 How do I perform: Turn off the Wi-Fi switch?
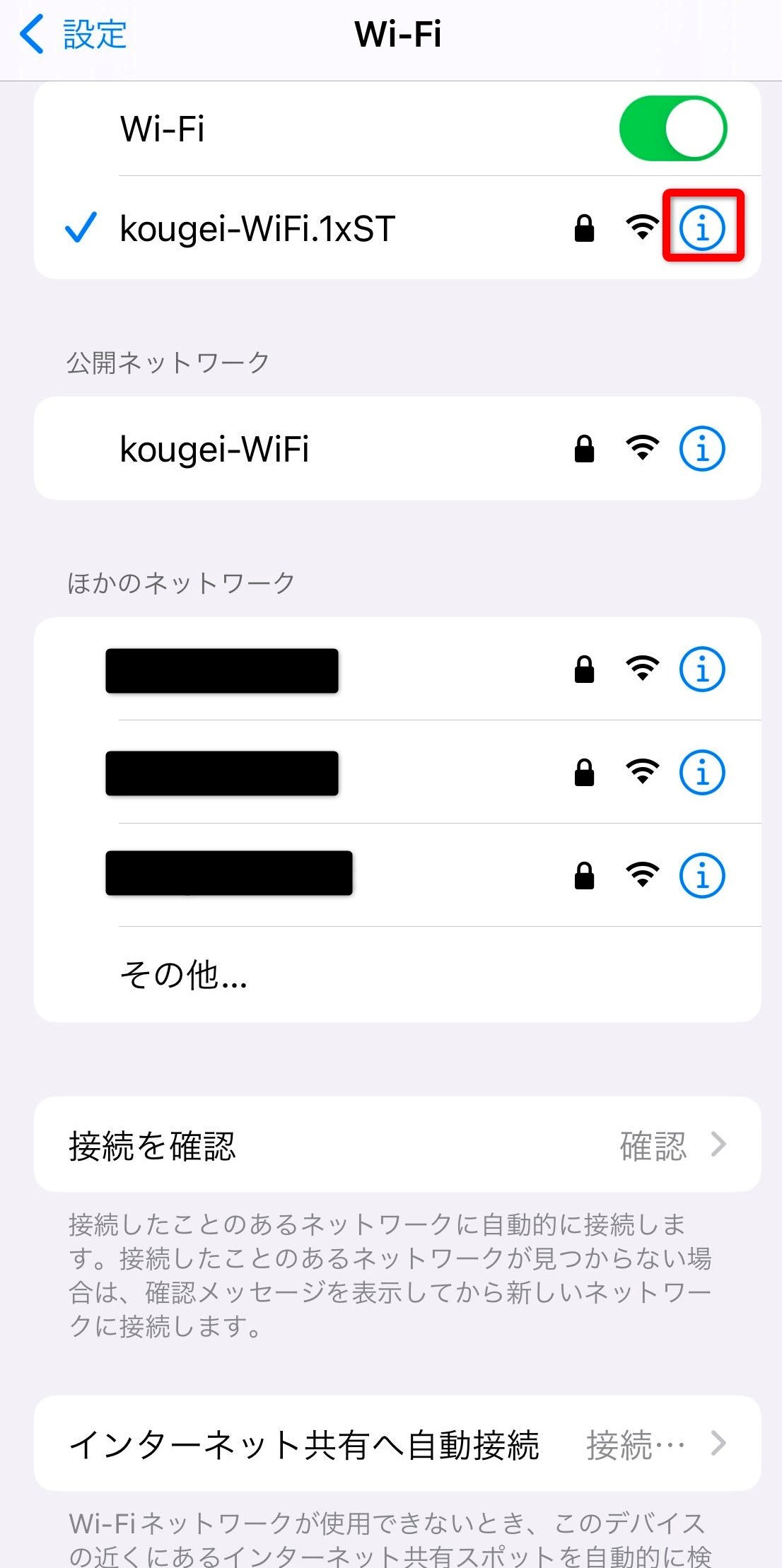click(672, 129)
